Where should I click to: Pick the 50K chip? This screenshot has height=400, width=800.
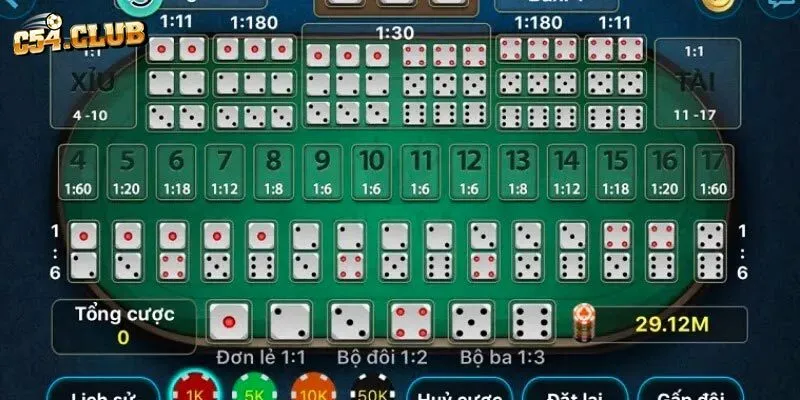pyautogui.click(x=370, y=390)
